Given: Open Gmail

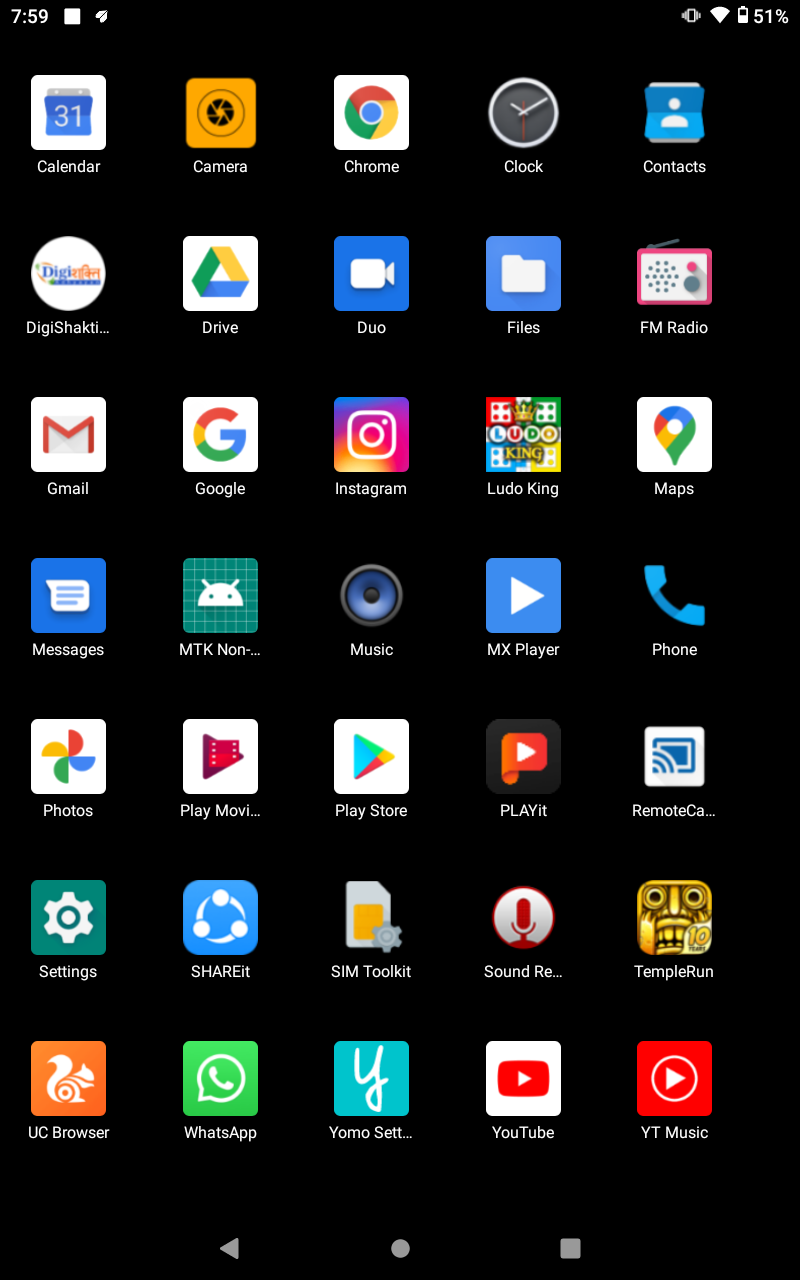Looking at the screenshot, I should (x=68, y=435).
